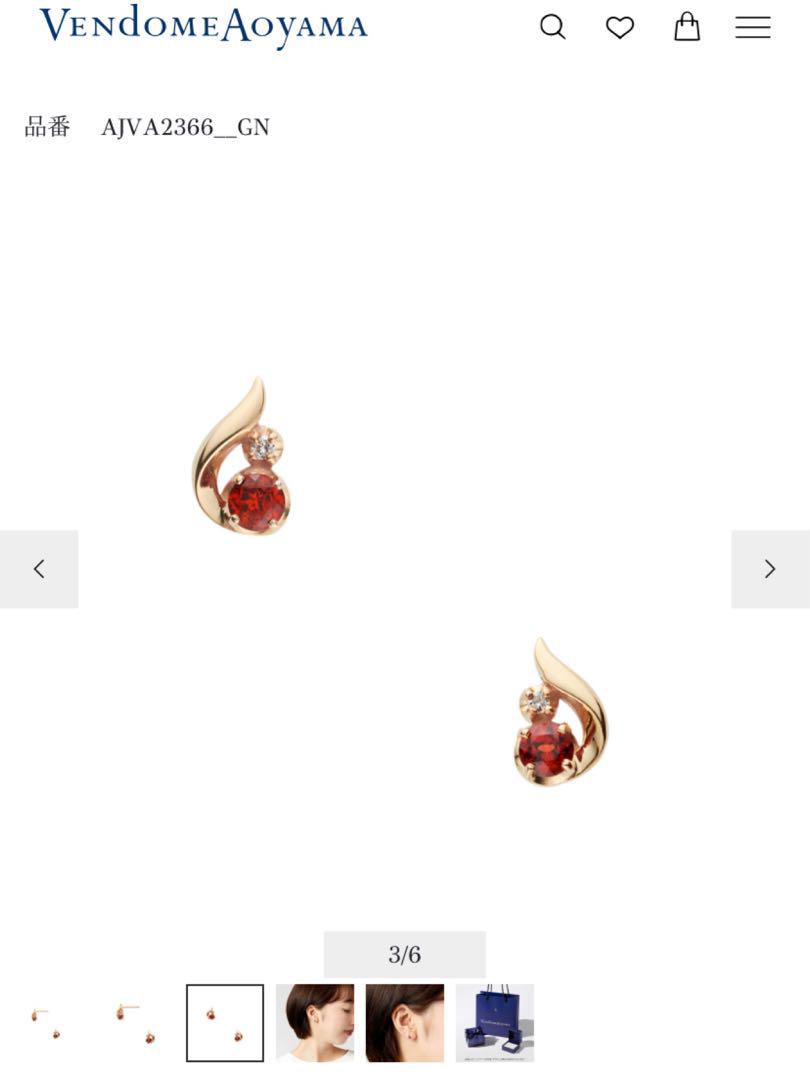Show the next product image
The width and height of the screenshot is (810, 1080).
click(770, 569)
